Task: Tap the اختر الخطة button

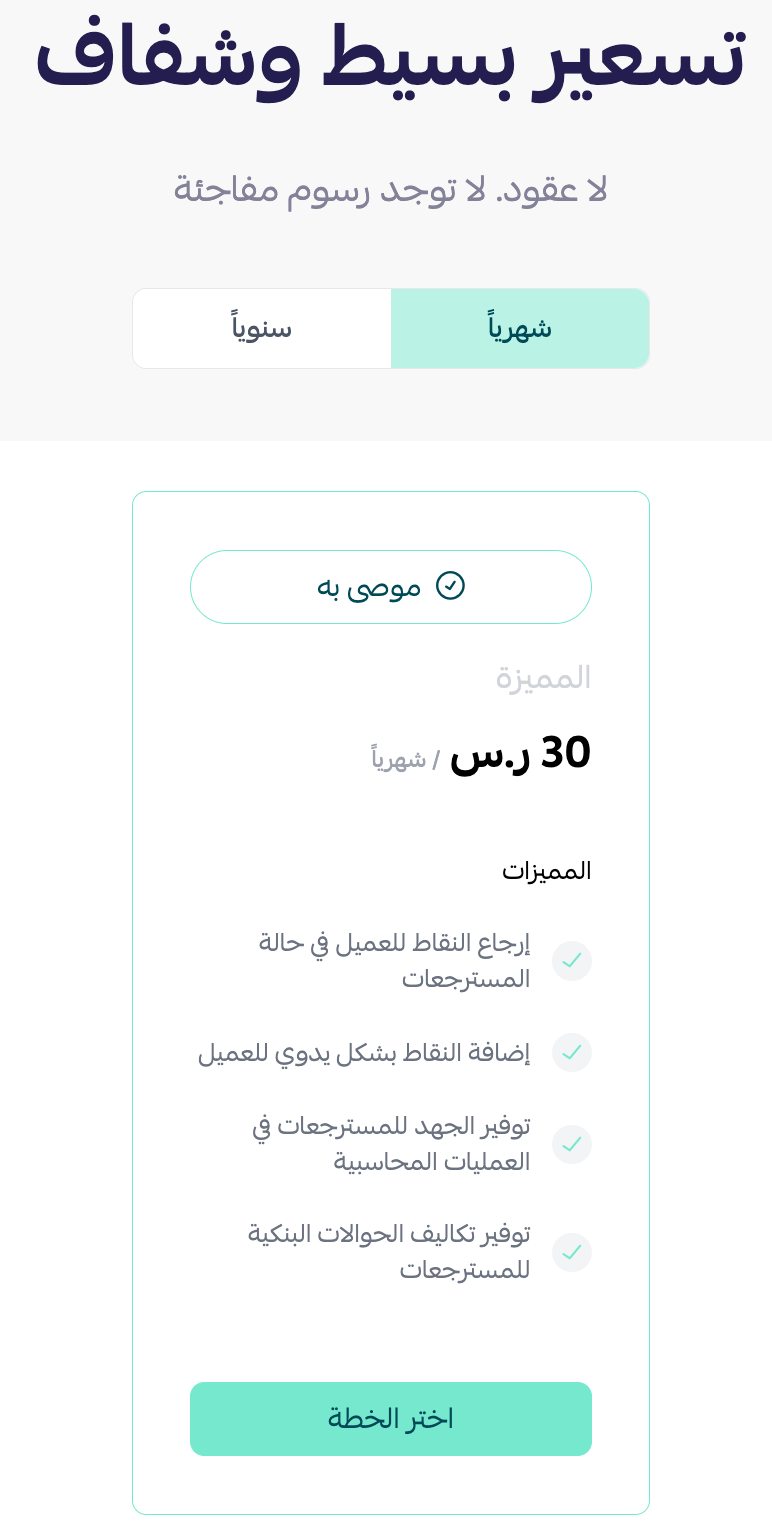Action: point(391,1419)
